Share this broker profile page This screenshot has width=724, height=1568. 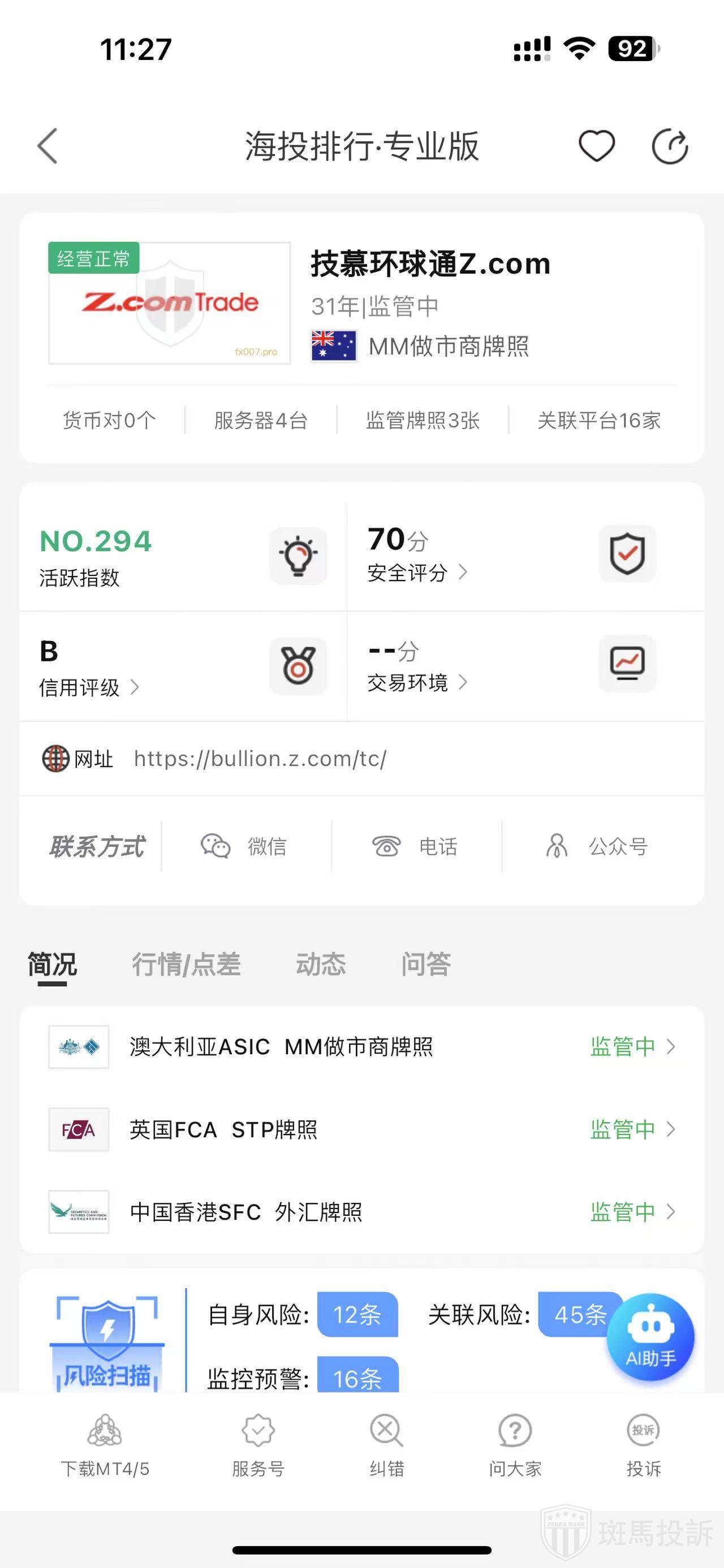click(669, 146)
